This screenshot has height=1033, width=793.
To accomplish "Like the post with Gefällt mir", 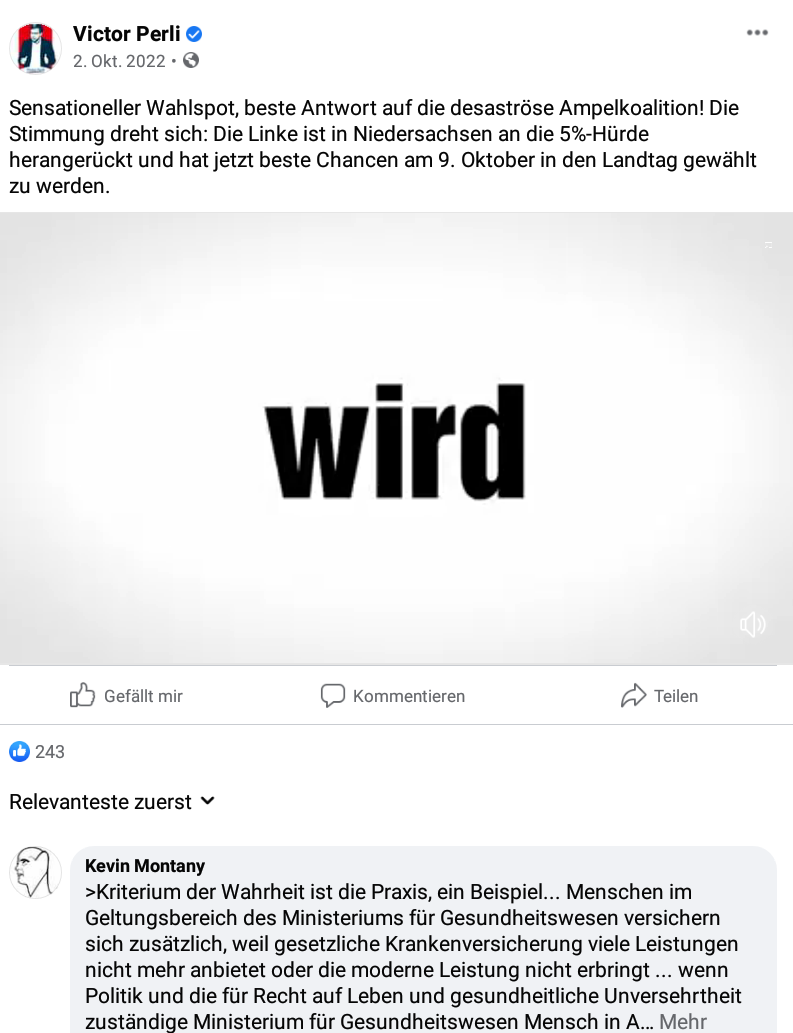I will click(x=127, y=696).
